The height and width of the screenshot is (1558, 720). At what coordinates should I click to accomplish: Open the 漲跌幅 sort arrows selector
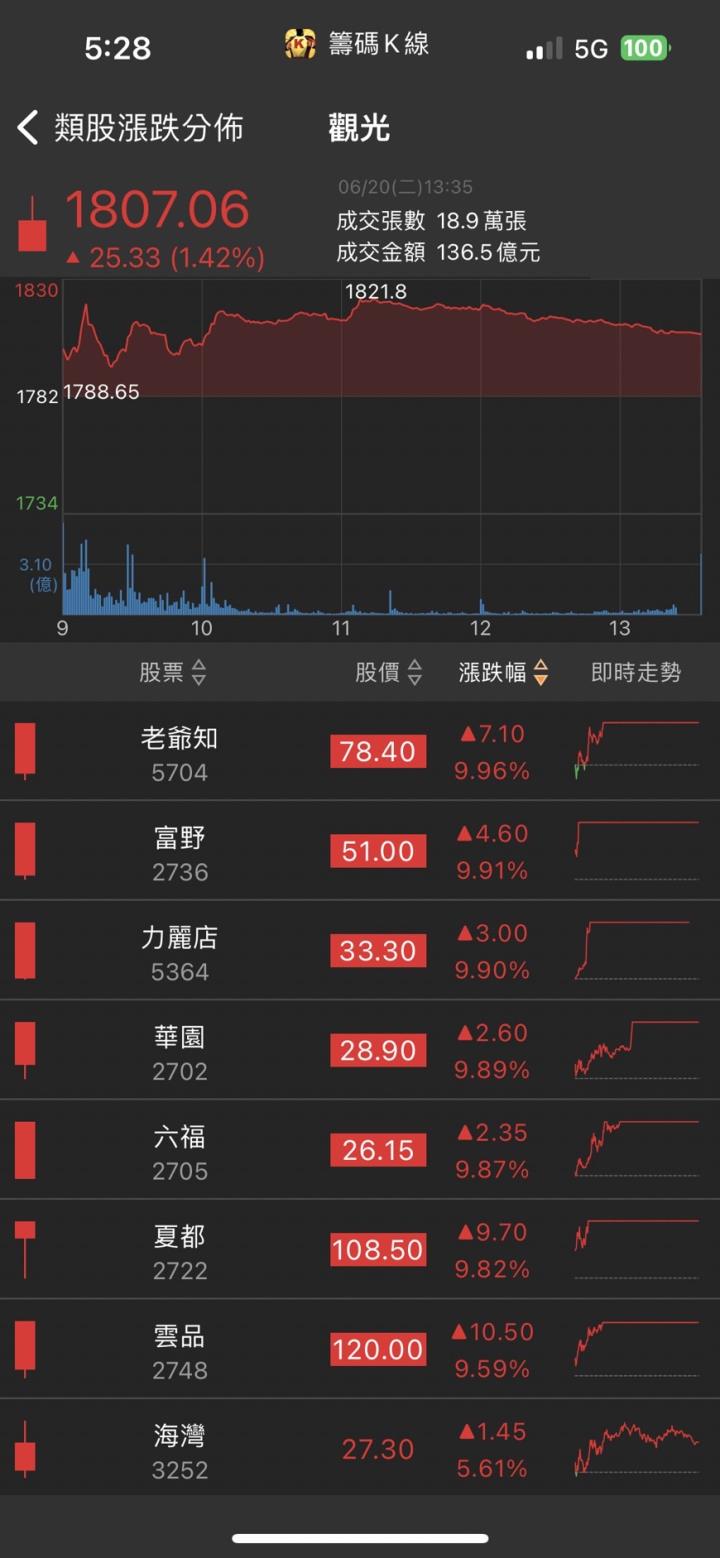537,673
